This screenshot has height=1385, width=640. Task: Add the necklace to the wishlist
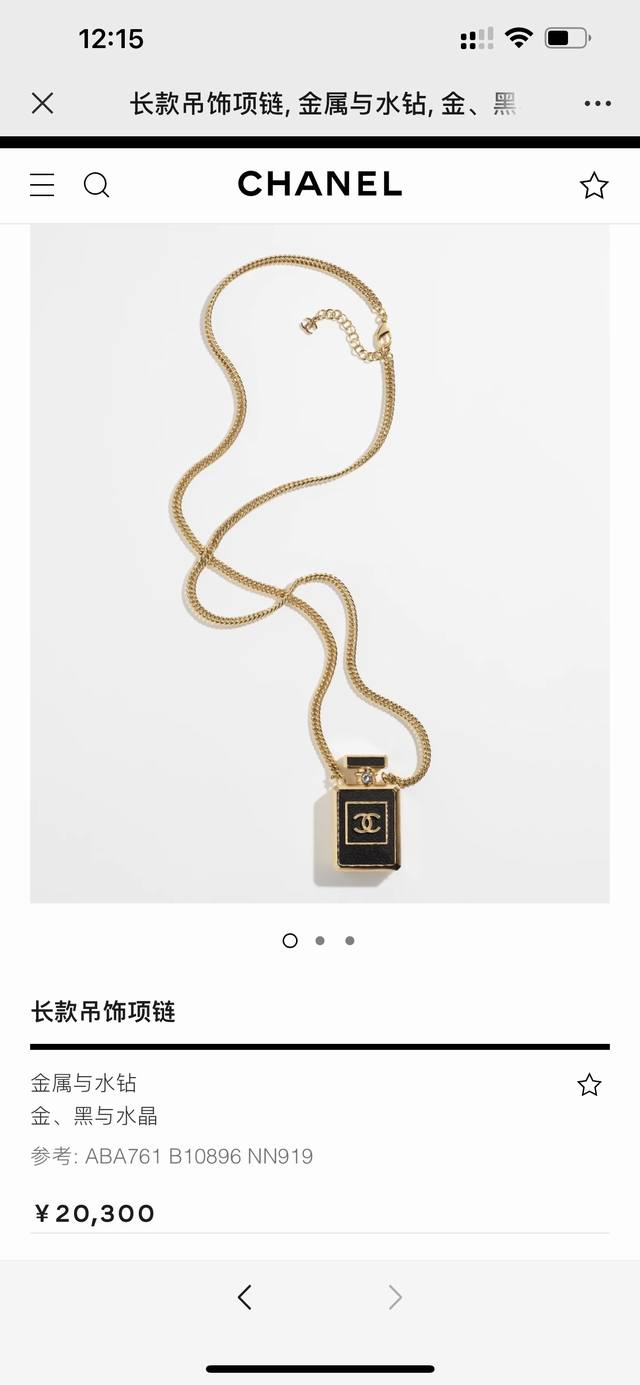tap(589, 1085)
